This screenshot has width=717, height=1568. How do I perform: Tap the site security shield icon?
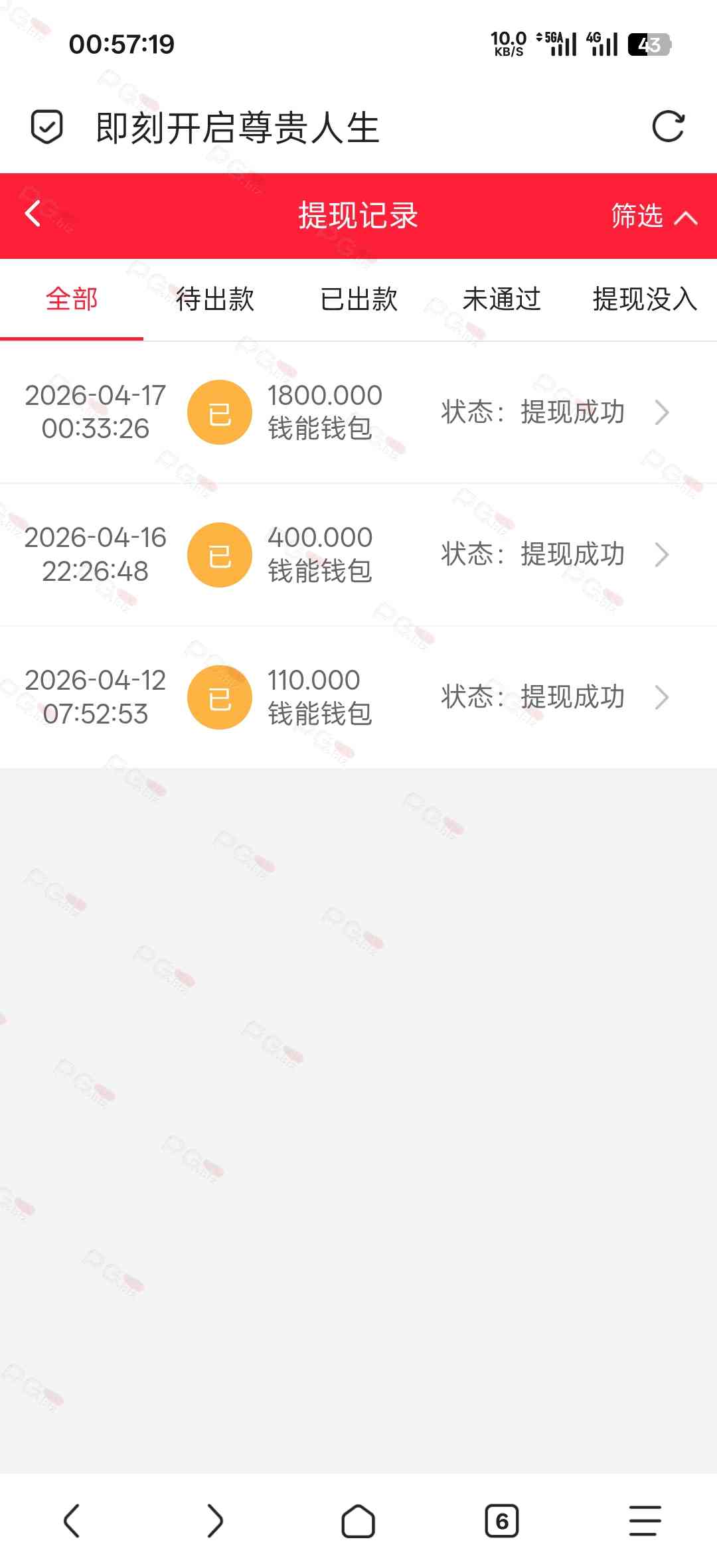47,127
